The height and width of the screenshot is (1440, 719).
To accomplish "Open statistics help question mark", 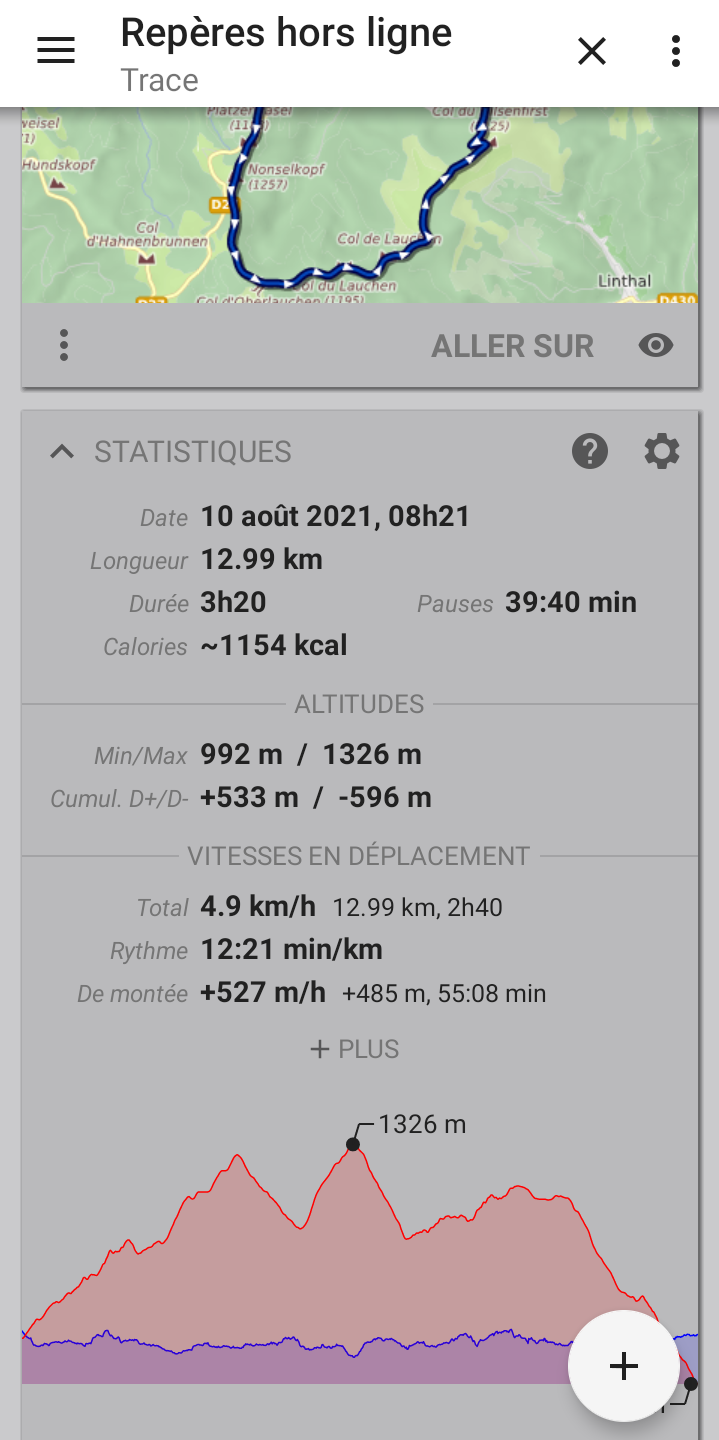I will 590,452.
